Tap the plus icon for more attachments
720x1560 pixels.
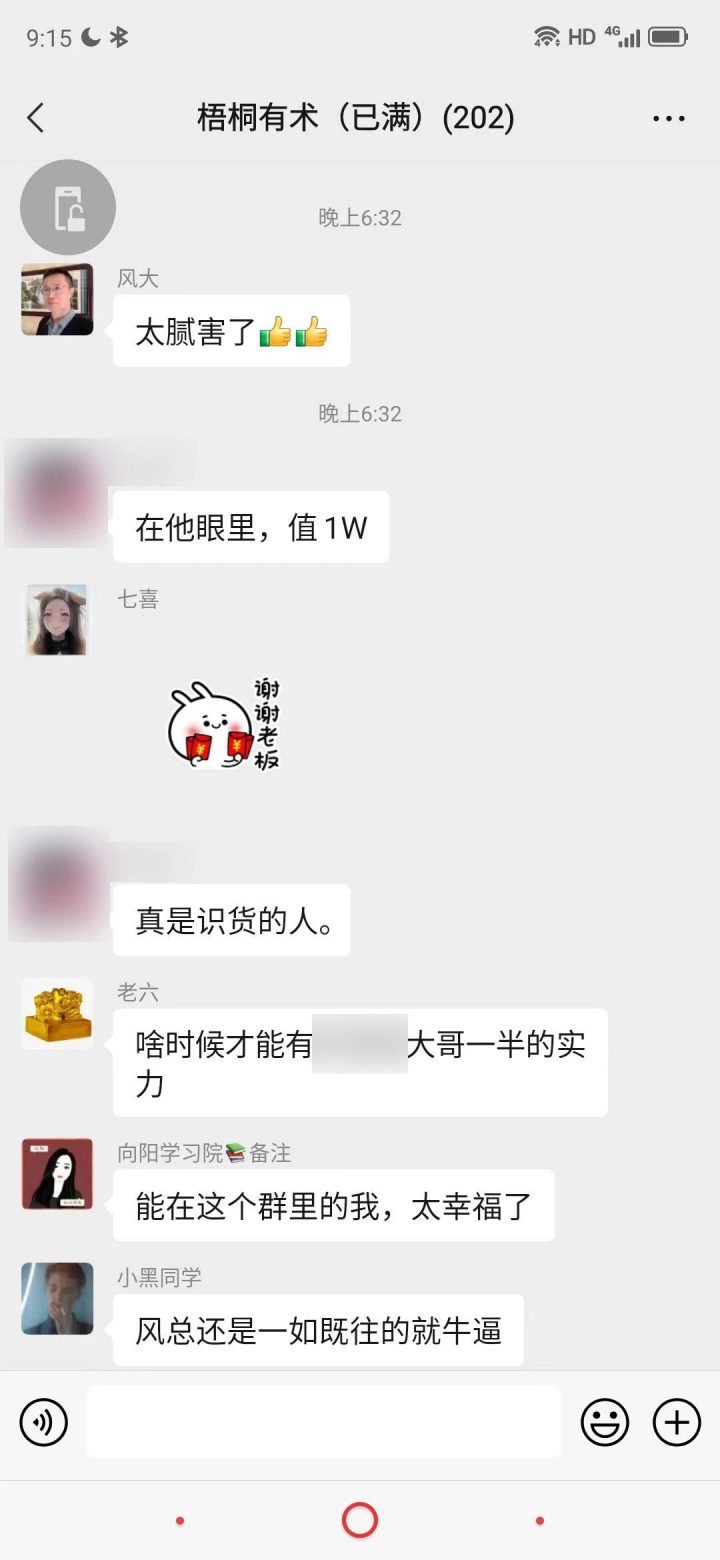coord(678,1421)
